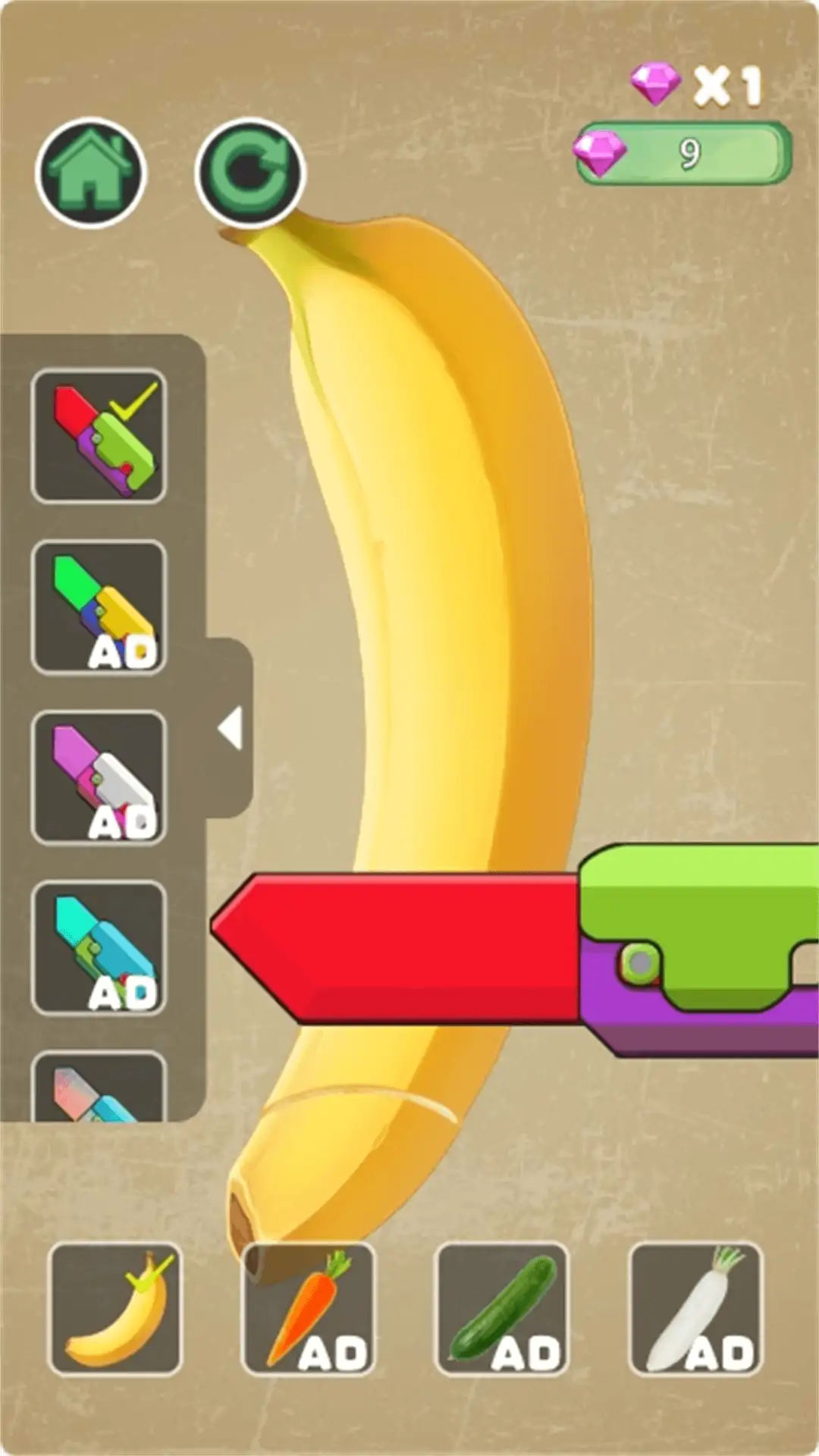Collapse the knife panel with the arrow
This screenshot has width=819, height=1456.
230,729
